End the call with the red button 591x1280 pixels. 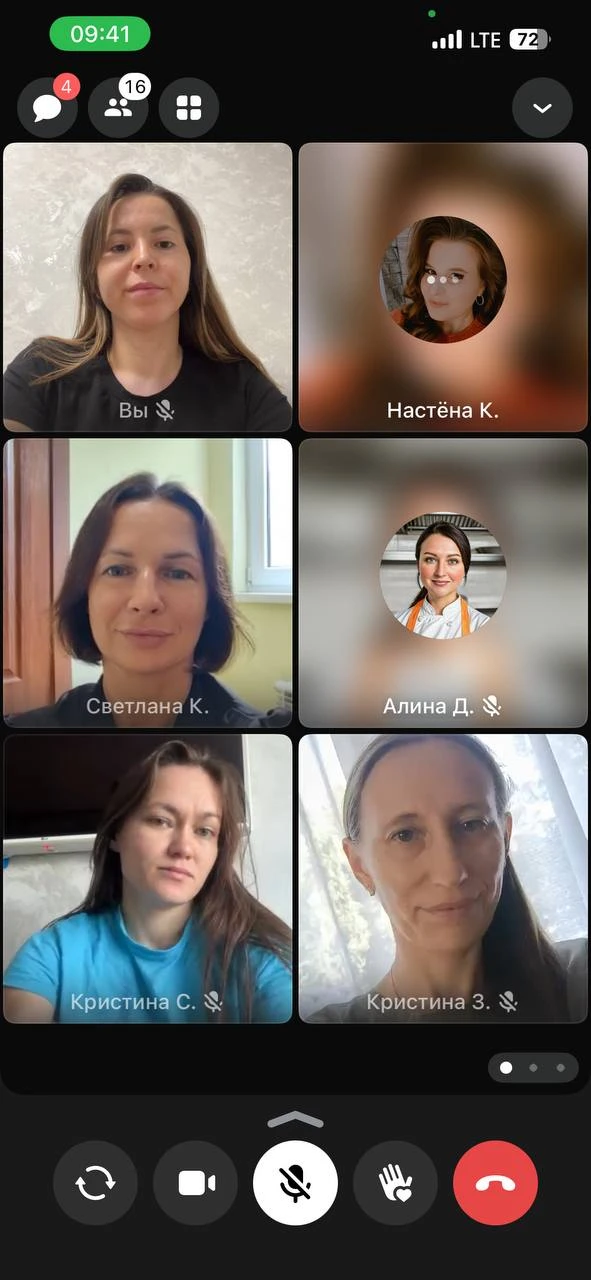click(x=495, y=1183)
